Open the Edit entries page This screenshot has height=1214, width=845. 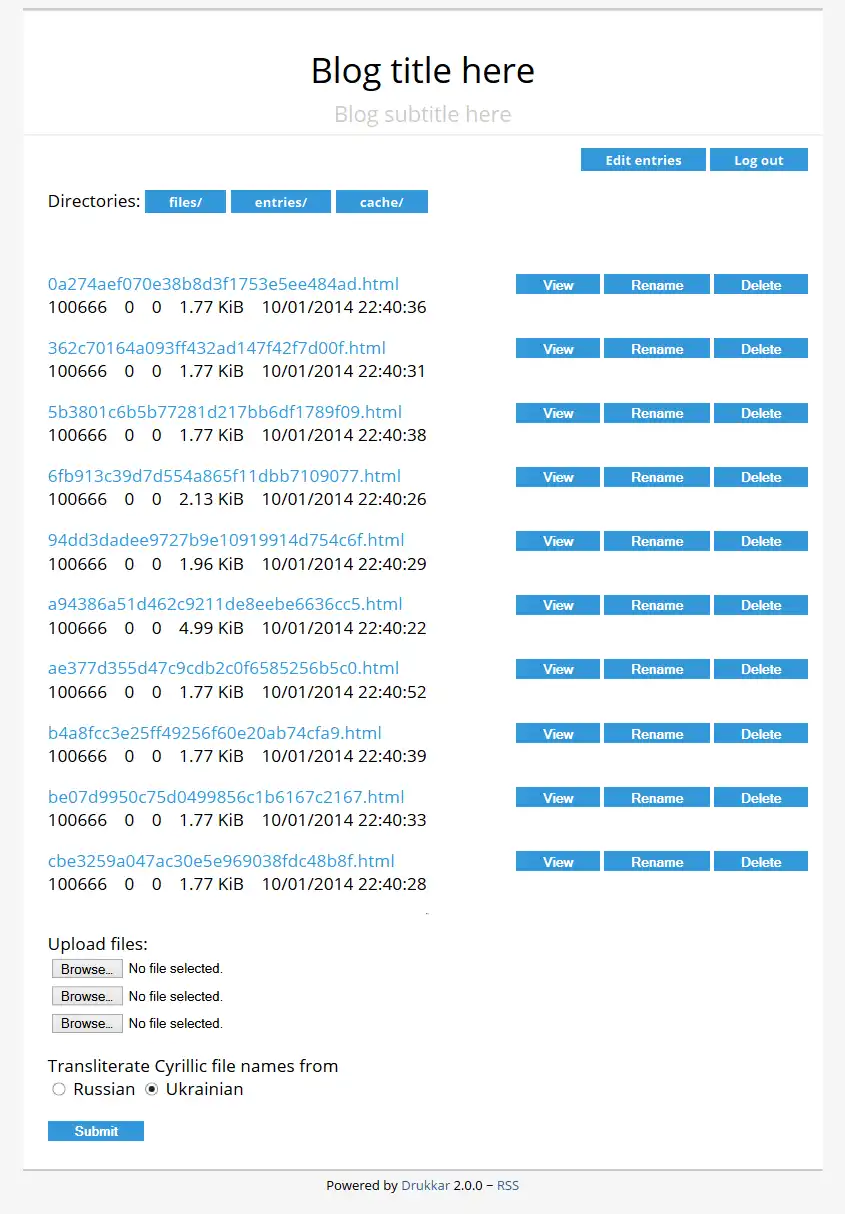pos(643,160)
